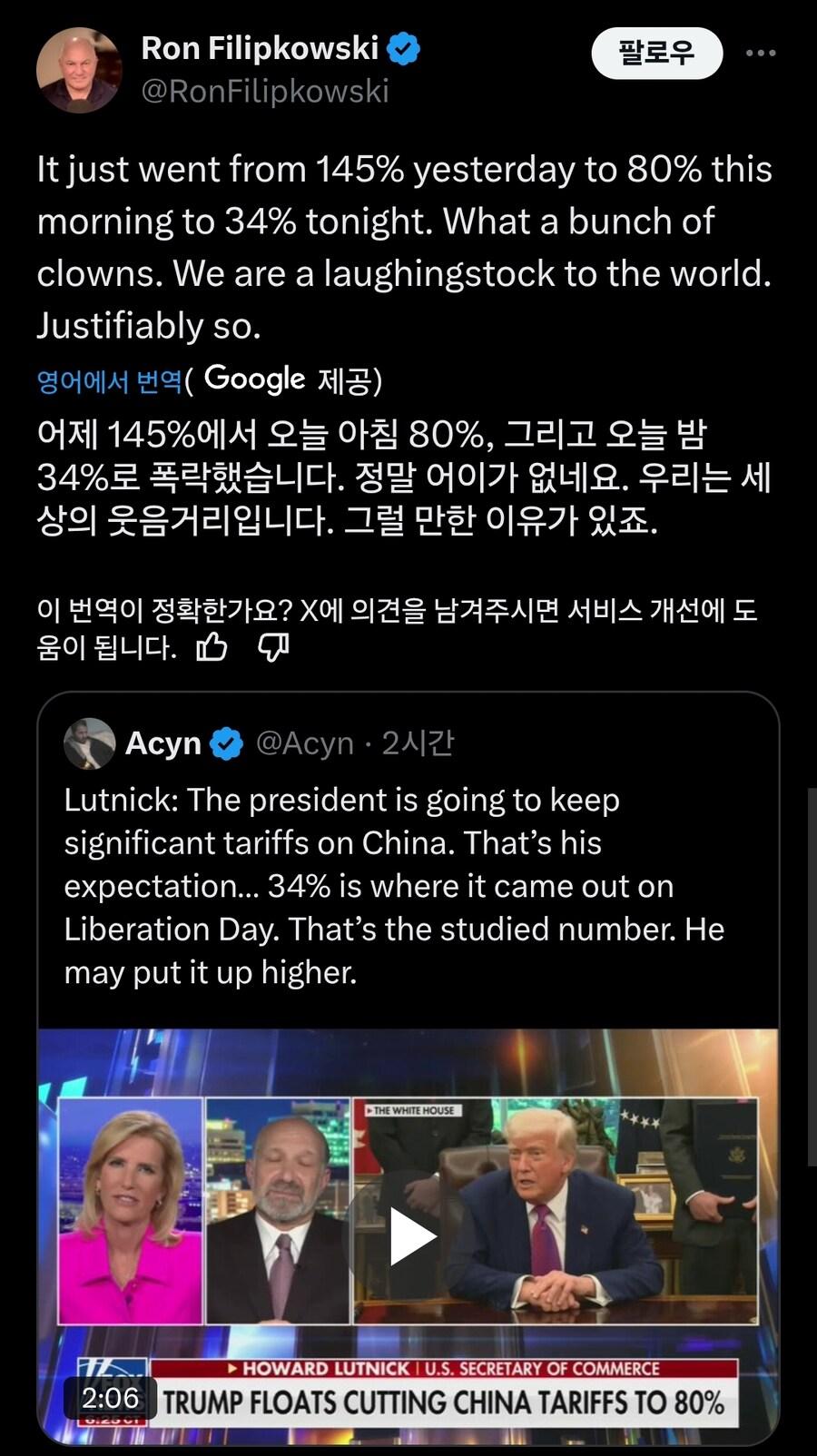Viewport: 817px width, 1456px height.
Task: Rate the translation with thumbs up
Action: click(212, 647)
